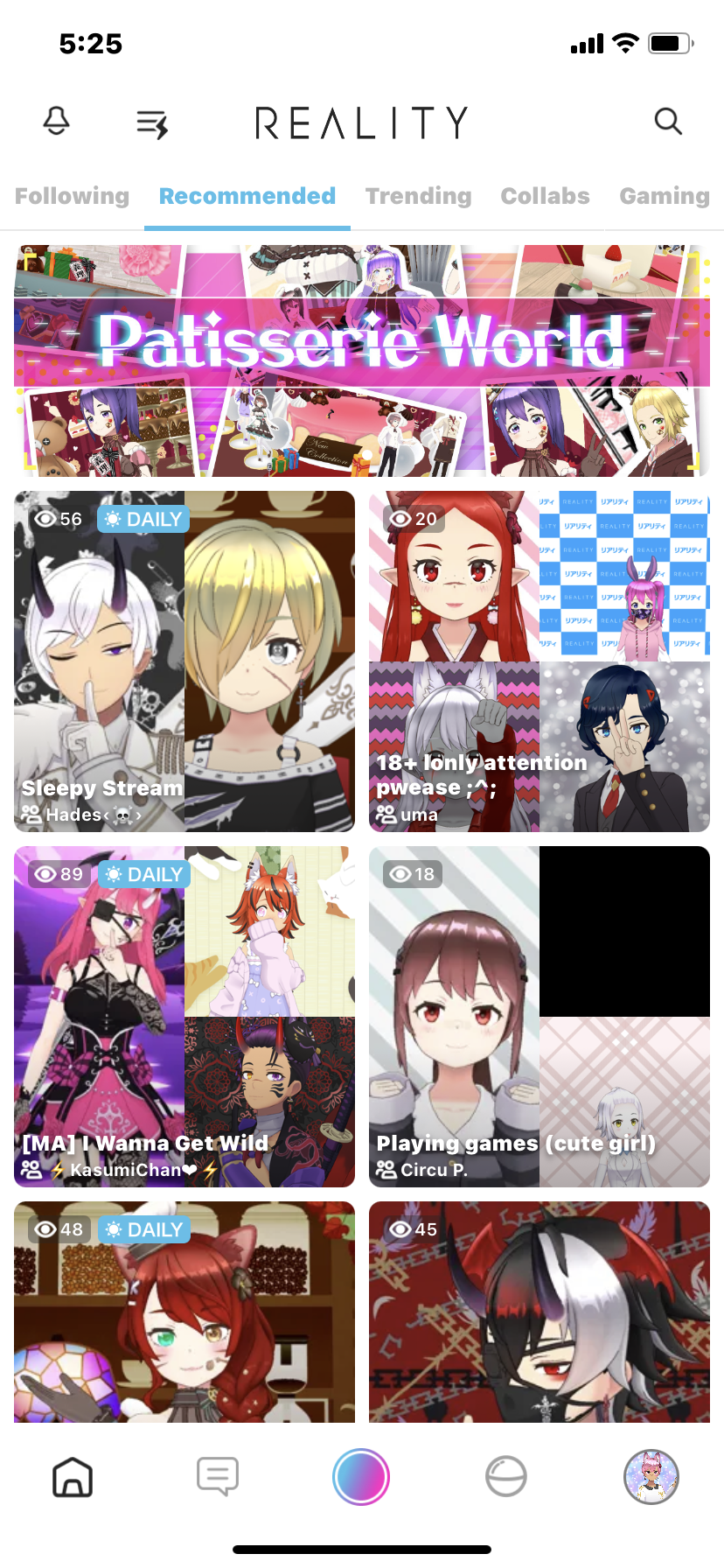The height and width of the screenshot is (1568, 724).
Task: Open my profile avatar tab
Action: [x=651, y=1477]
